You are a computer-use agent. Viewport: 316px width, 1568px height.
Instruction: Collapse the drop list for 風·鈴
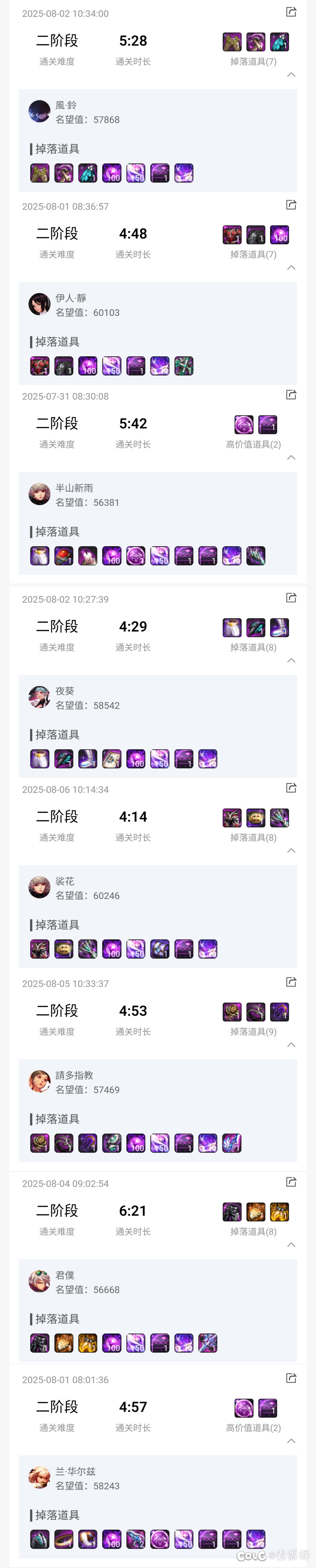[291, 75]
